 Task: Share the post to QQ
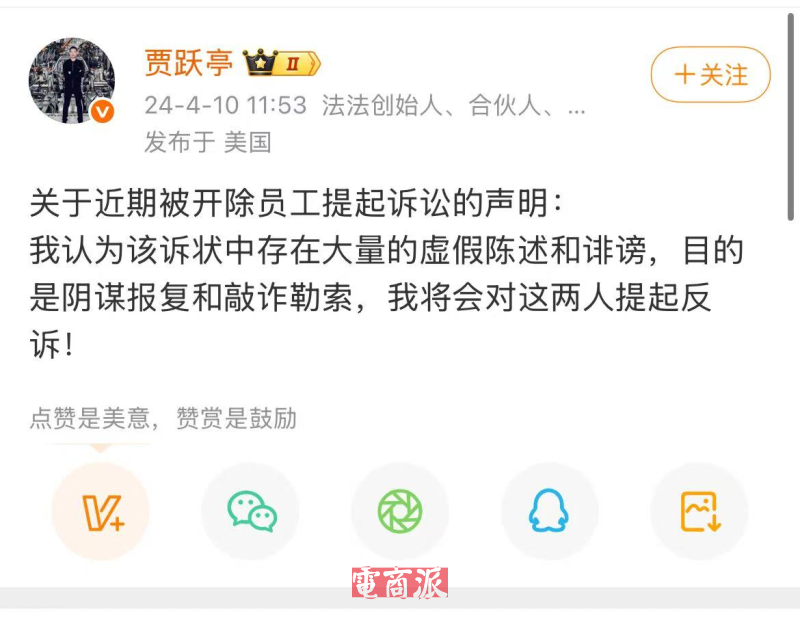coord(549,511)
